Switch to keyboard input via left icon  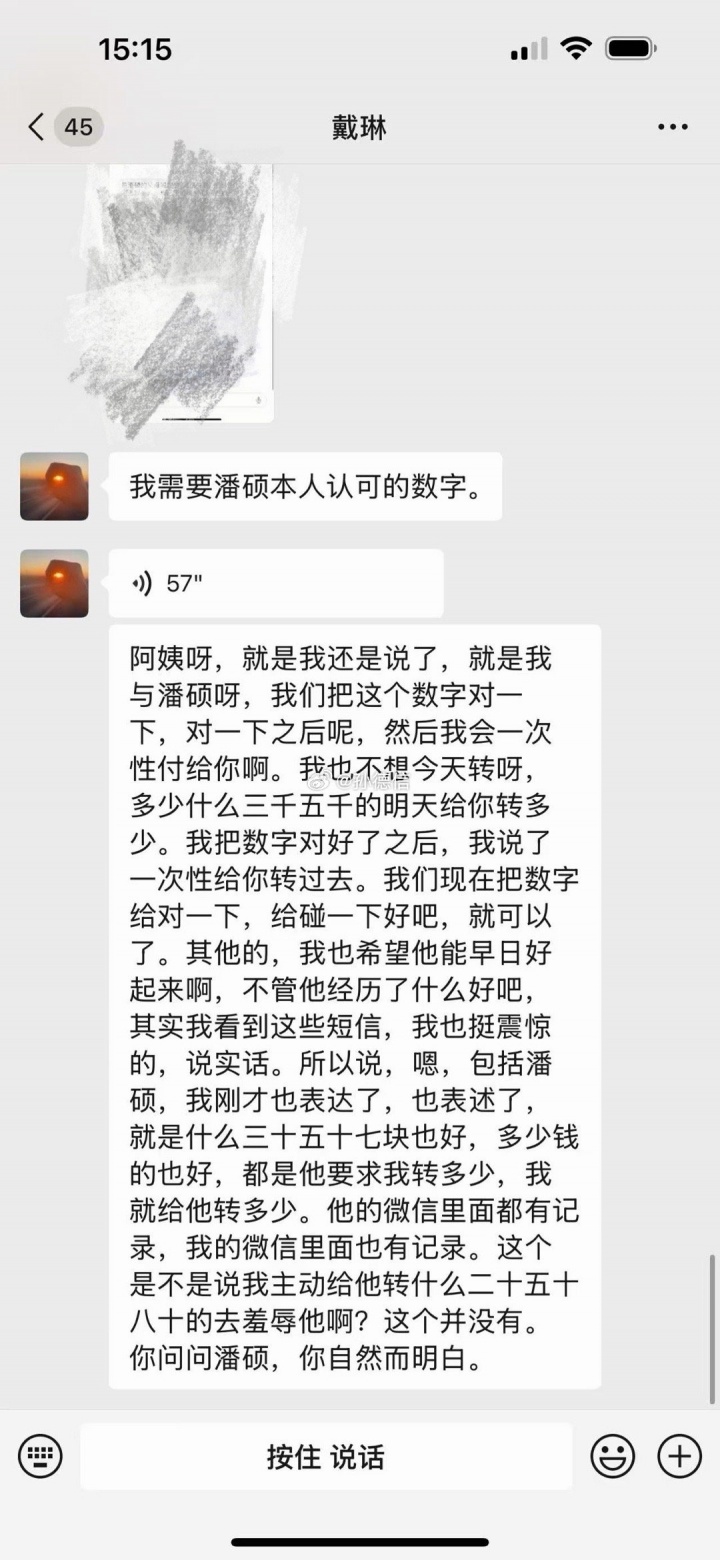click(x=40, y=1456)
